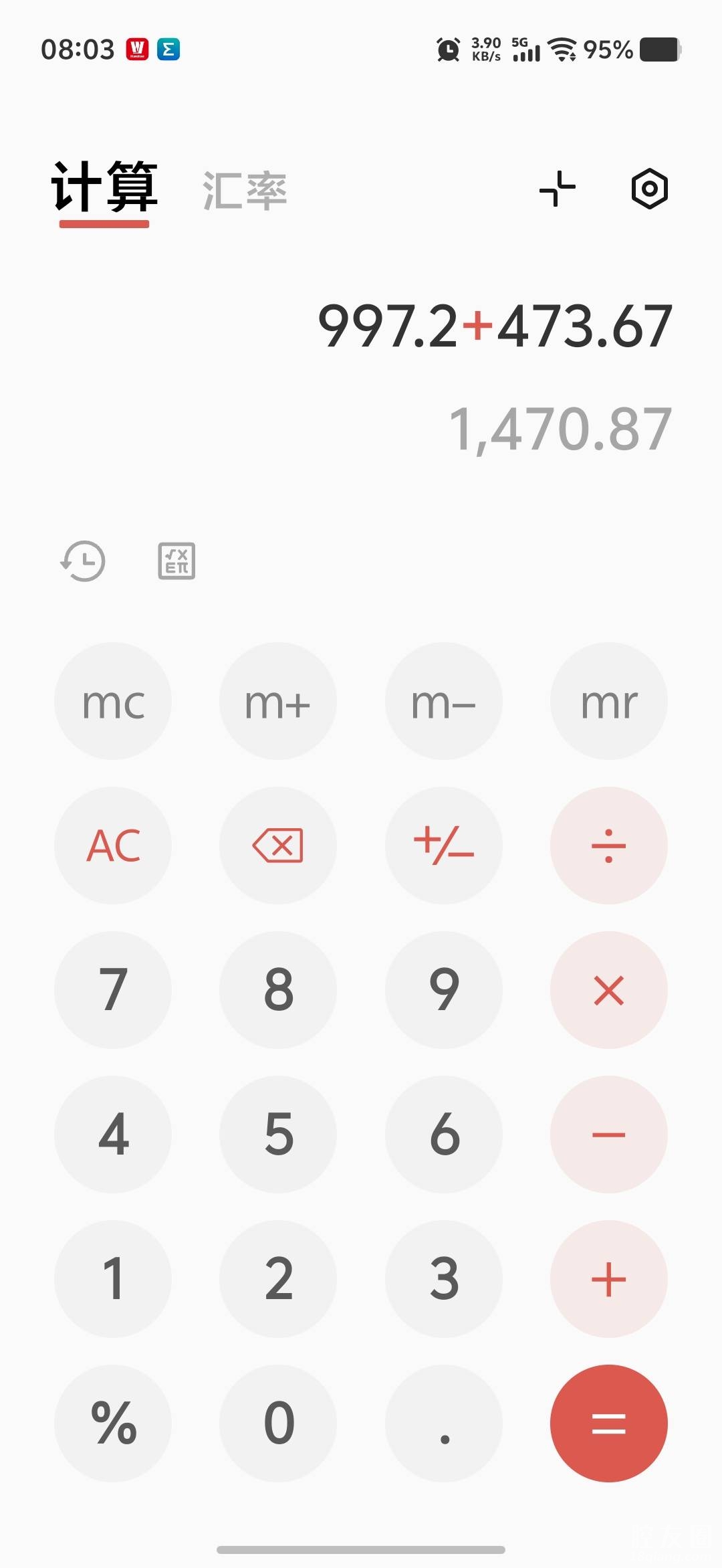Select the multiply operator
This screenshot has height=1568, width=722.
click(x=608, y=990)
